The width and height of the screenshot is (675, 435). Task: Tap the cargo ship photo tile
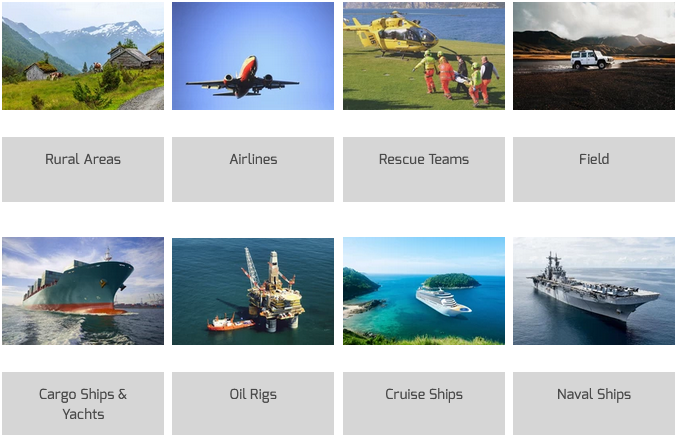83,291
